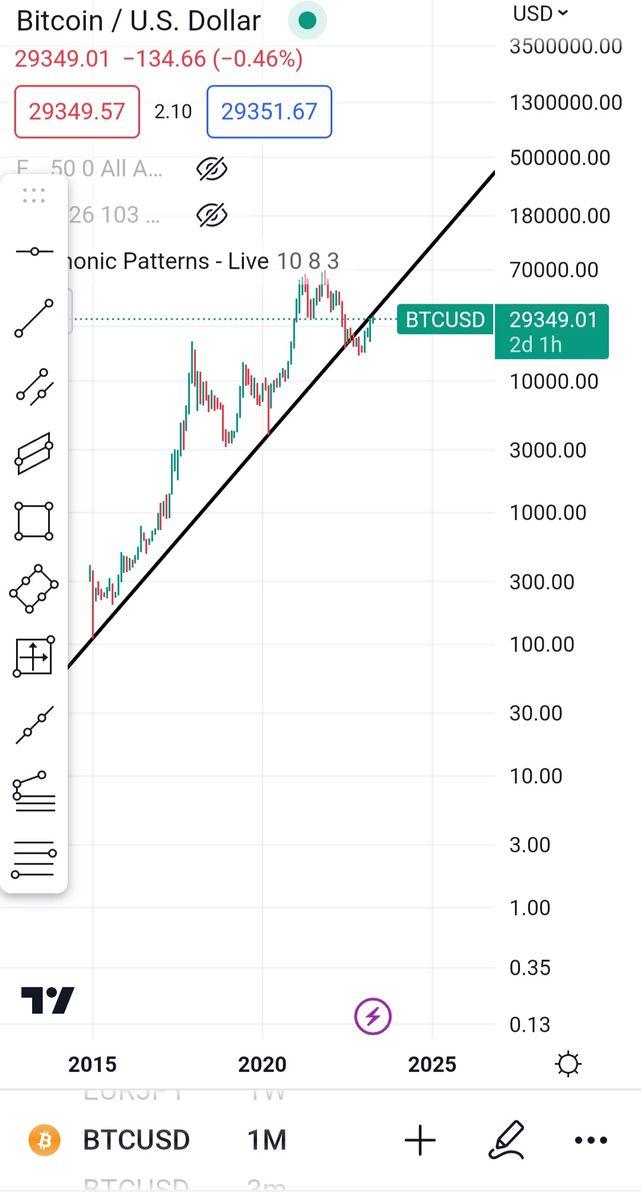Viewport: 641px width, 1200px height.
Task: Tap the plus icon in the bottom bar
Action: click(420, 1140)
